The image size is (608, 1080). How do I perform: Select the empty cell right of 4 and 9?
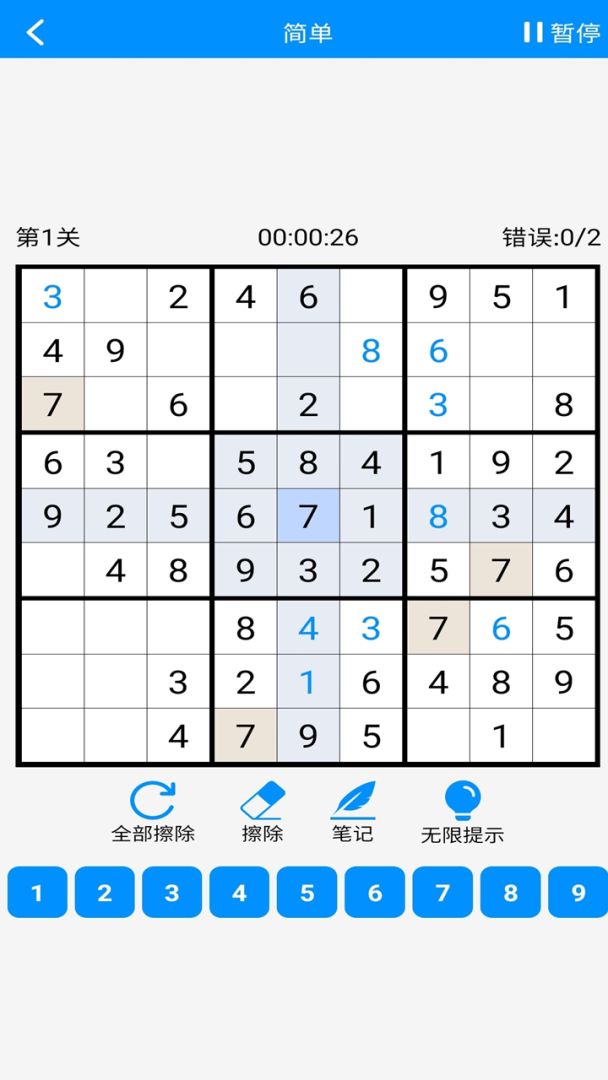coord(178,351)
